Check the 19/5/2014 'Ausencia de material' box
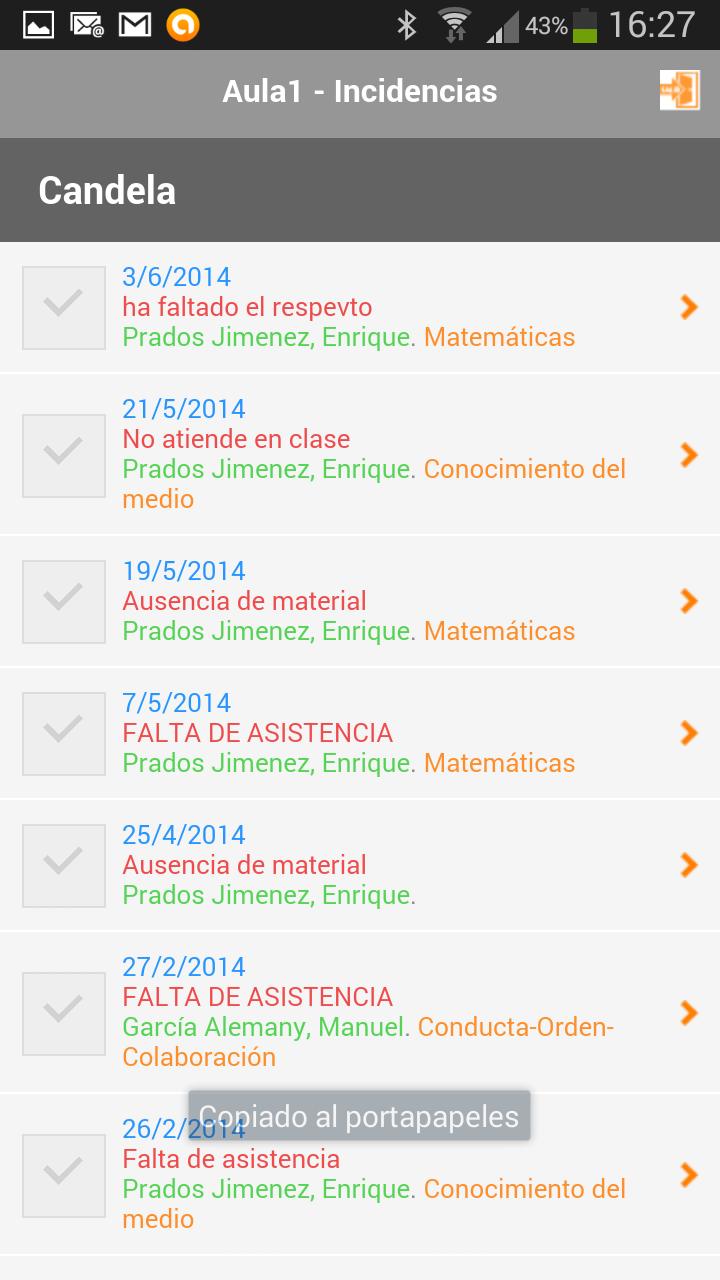This screenshot has height=1280, width=720. pyautogui.click(x=63, y=601)
